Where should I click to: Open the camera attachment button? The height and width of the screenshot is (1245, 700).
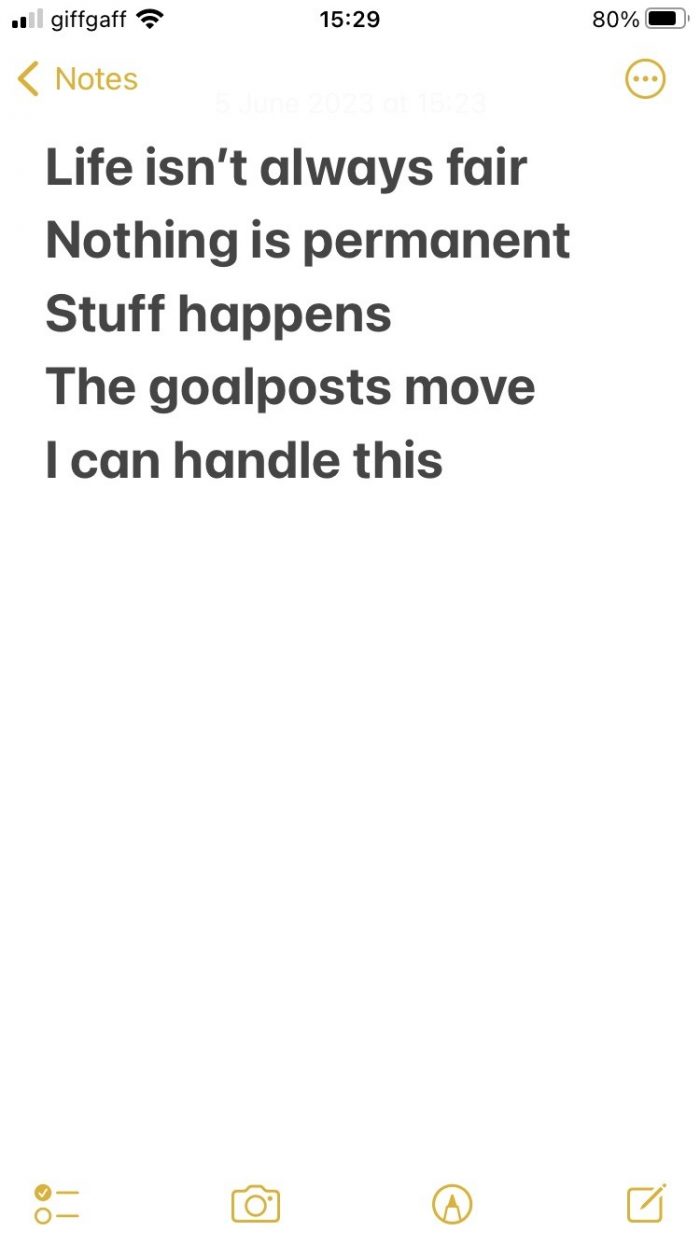[x=255, y=1203]
